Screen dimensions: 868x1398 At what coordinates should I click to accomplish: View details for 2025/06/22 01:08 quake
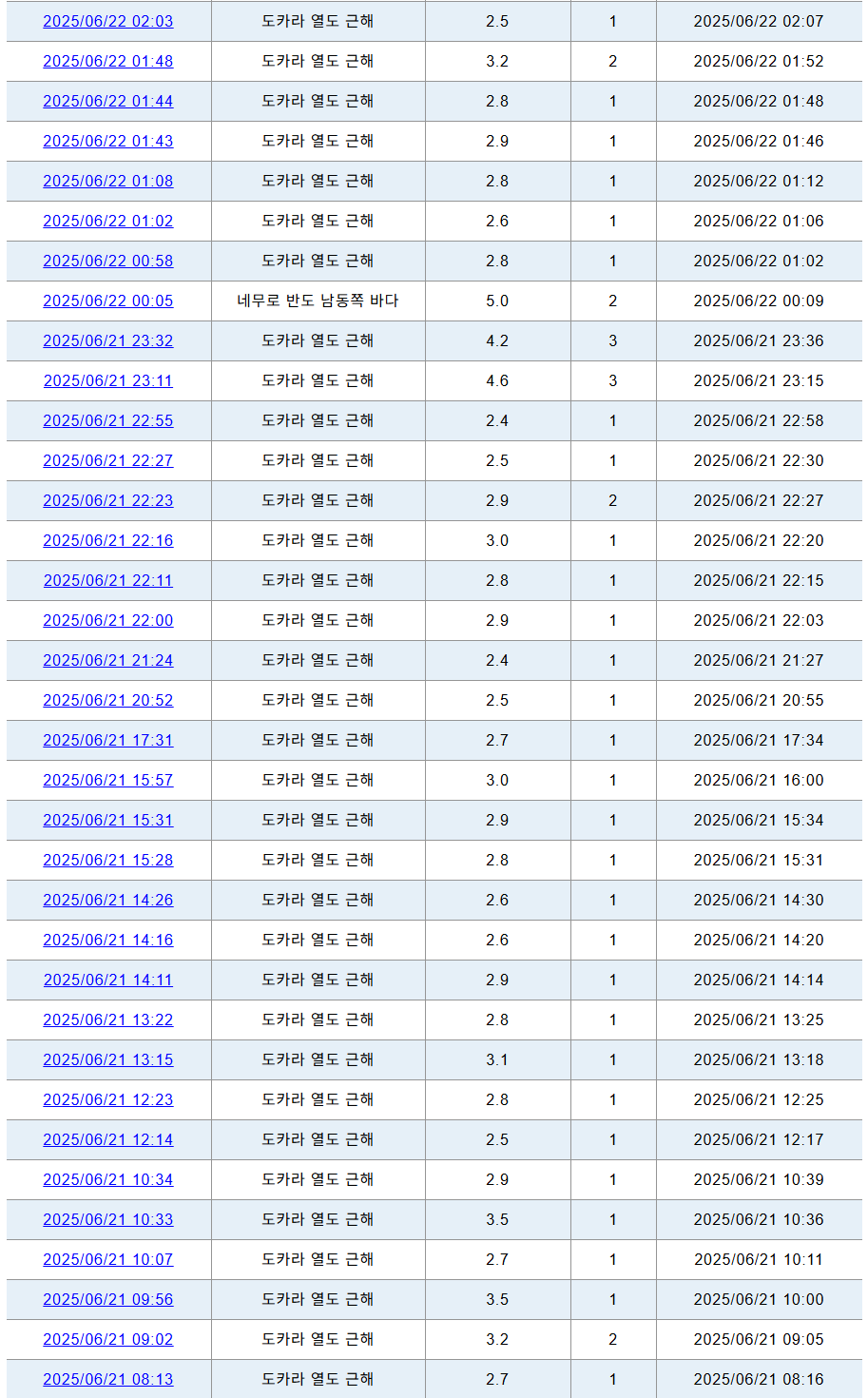(108, 181)
